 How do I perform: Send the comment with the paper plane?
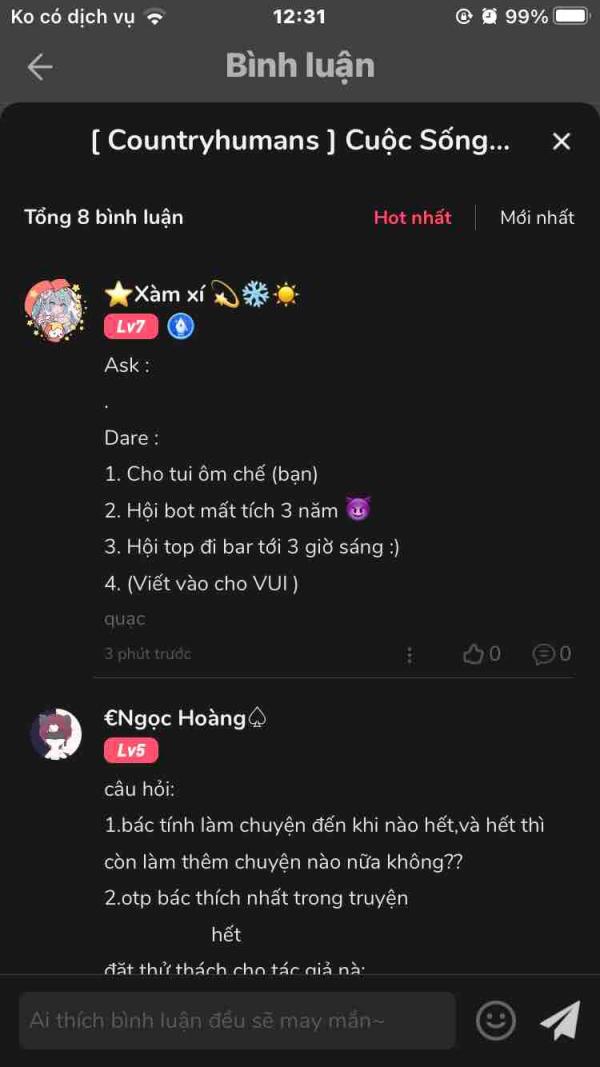tap(560, 1021)
